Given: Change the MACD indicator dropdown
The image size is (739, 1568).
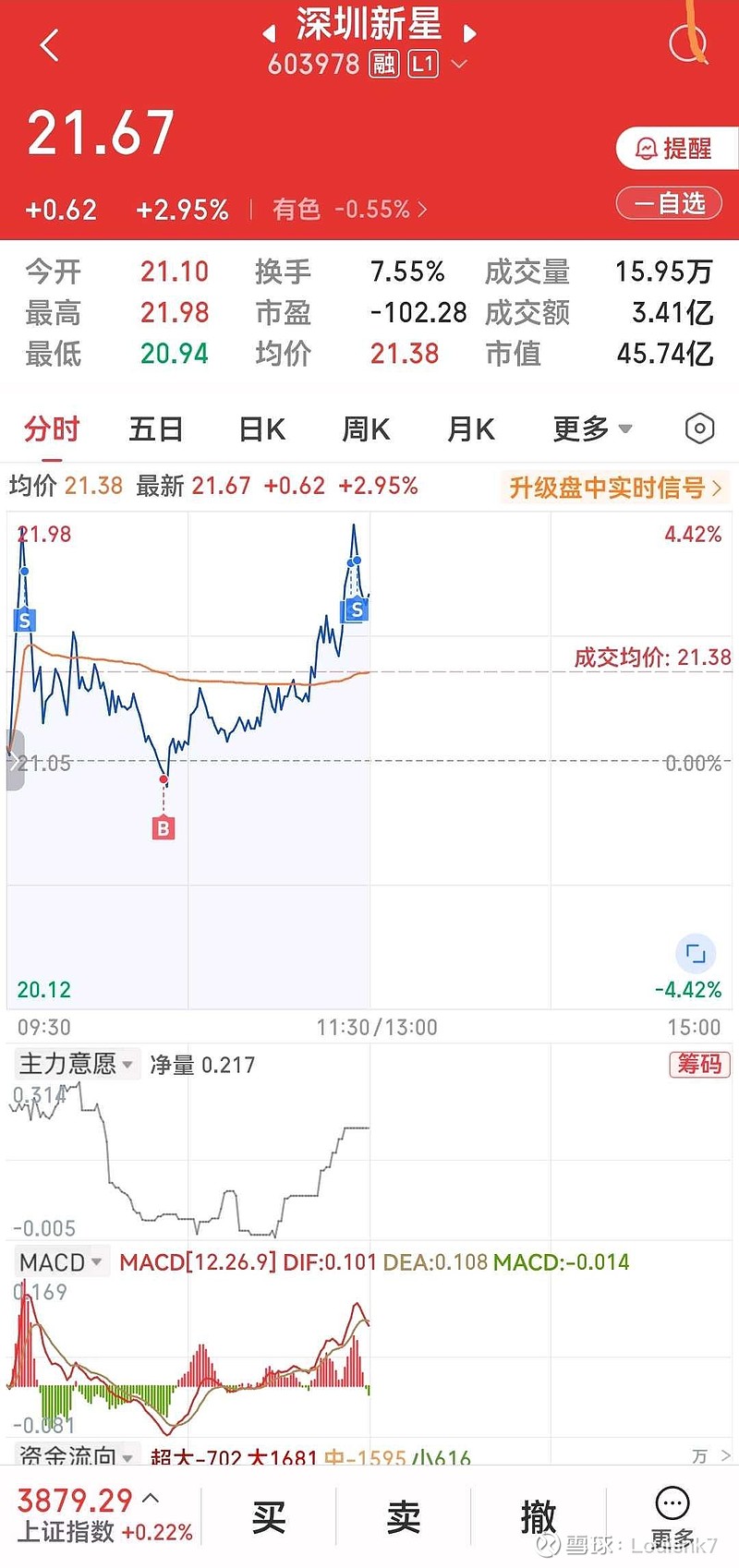Looking at the screenshot, I should click(61, 1261).
